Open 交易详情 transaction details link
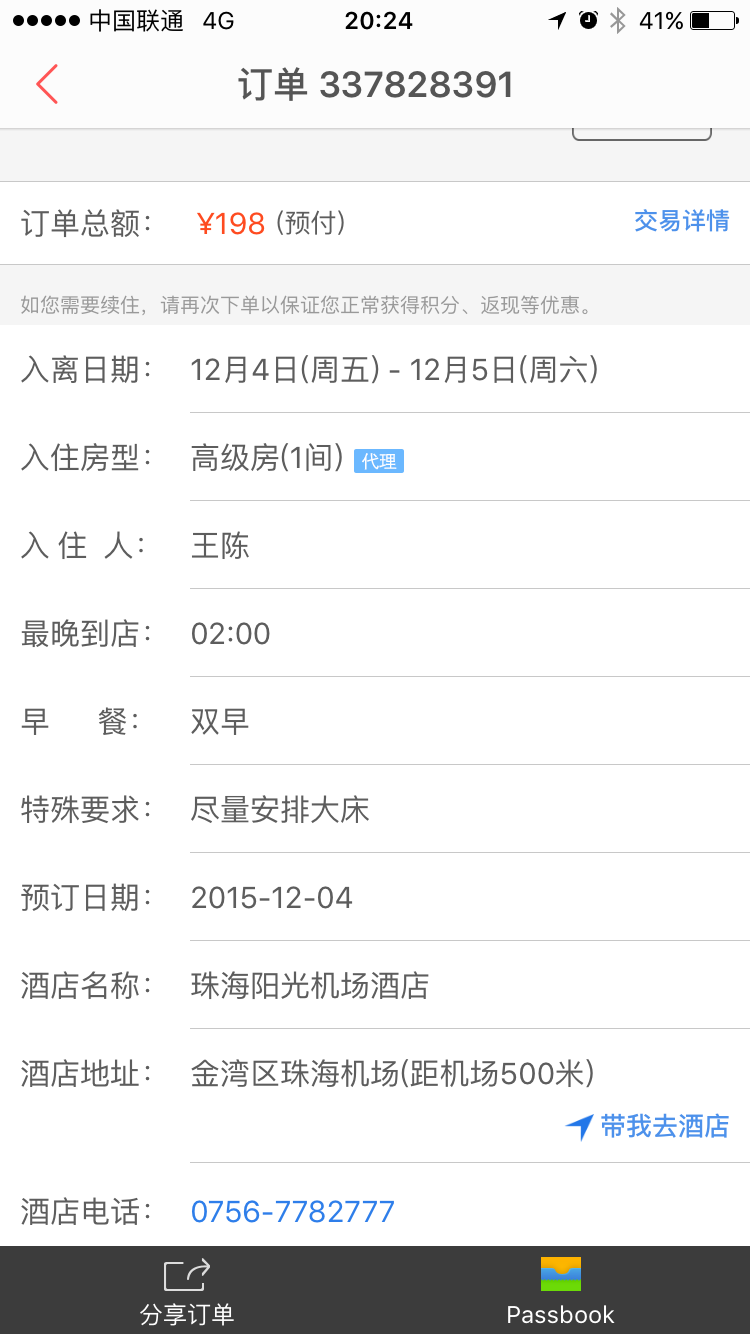 point(681,221)
